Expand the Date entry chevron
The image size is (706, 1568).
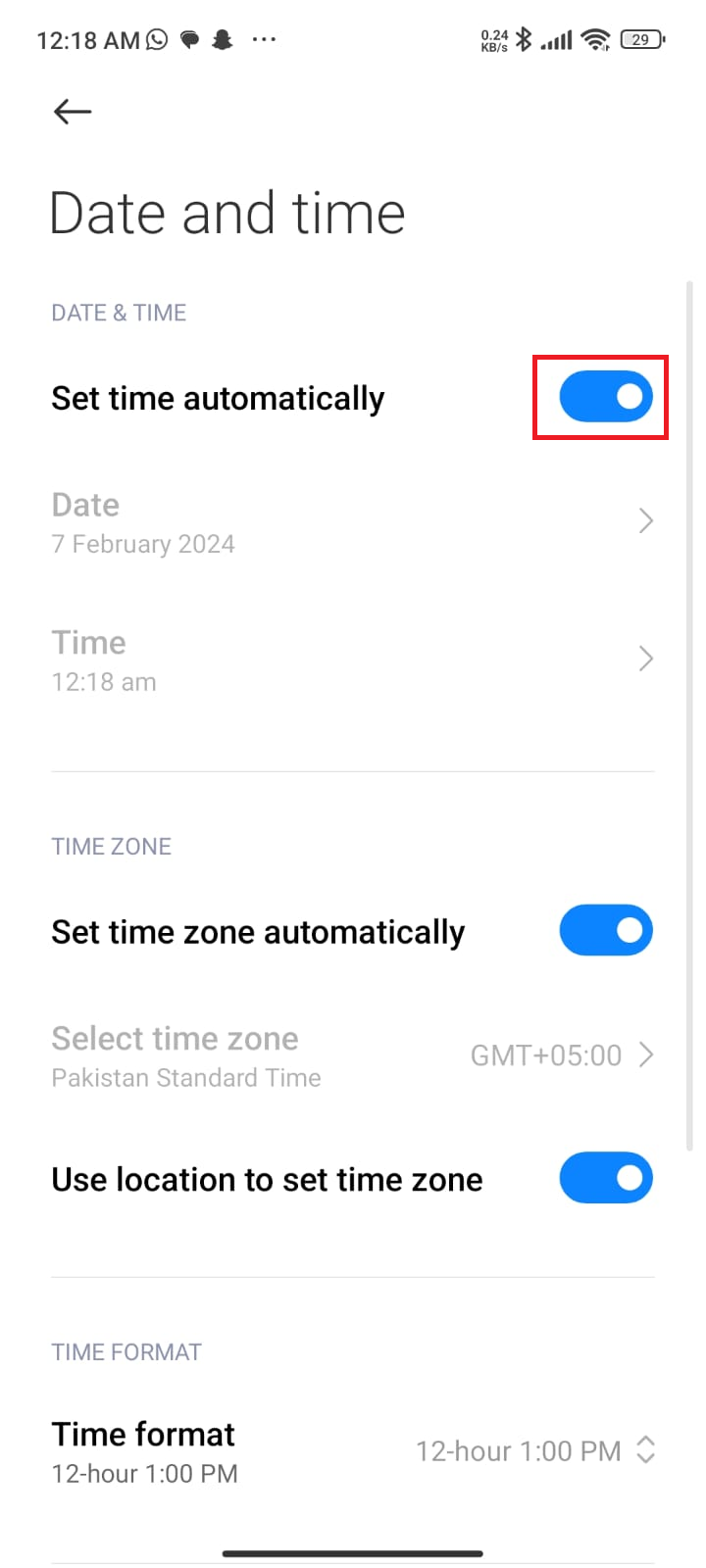click(645, 520)
